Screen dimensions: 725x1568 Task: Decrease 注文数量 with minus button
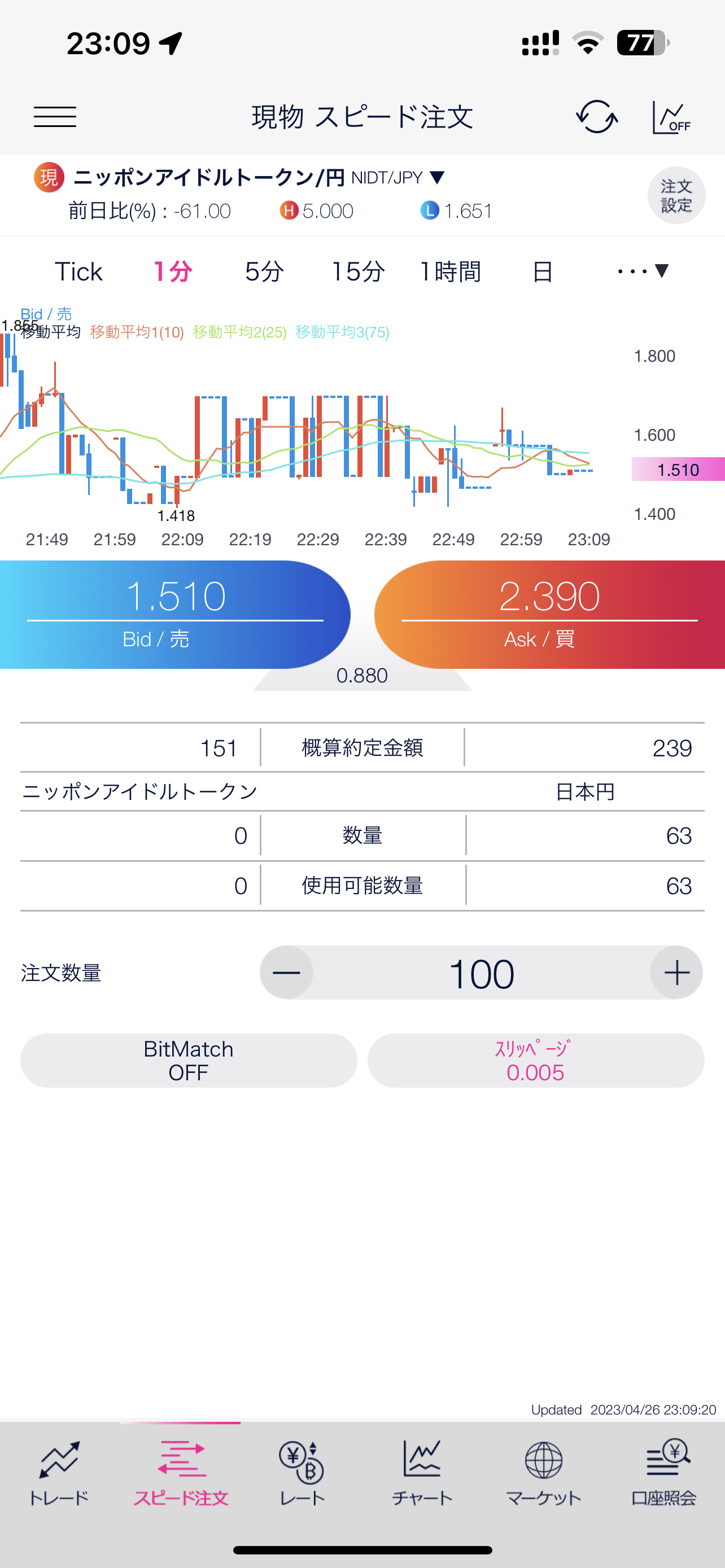pyautogui.click(x=287, y=972)
